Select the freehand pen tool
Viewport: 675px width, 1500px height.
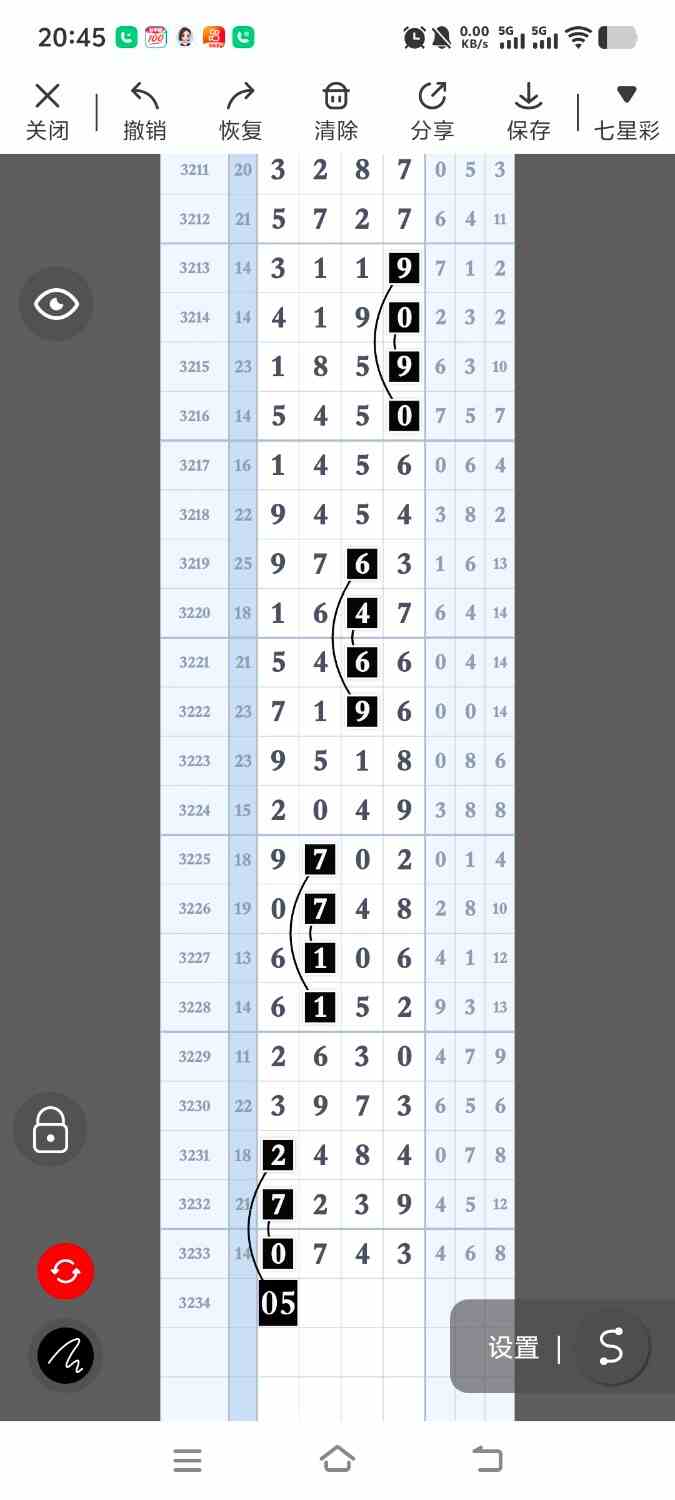click(65, 1356)
